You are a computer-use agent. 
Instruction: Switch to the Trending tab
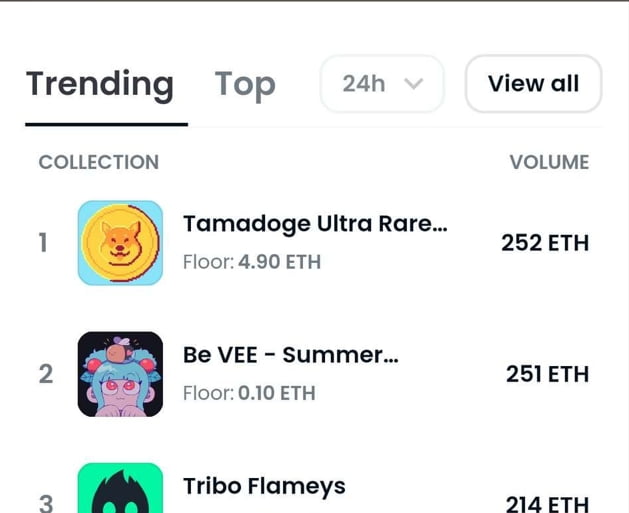pyautogui.click(x=100, y=84)
